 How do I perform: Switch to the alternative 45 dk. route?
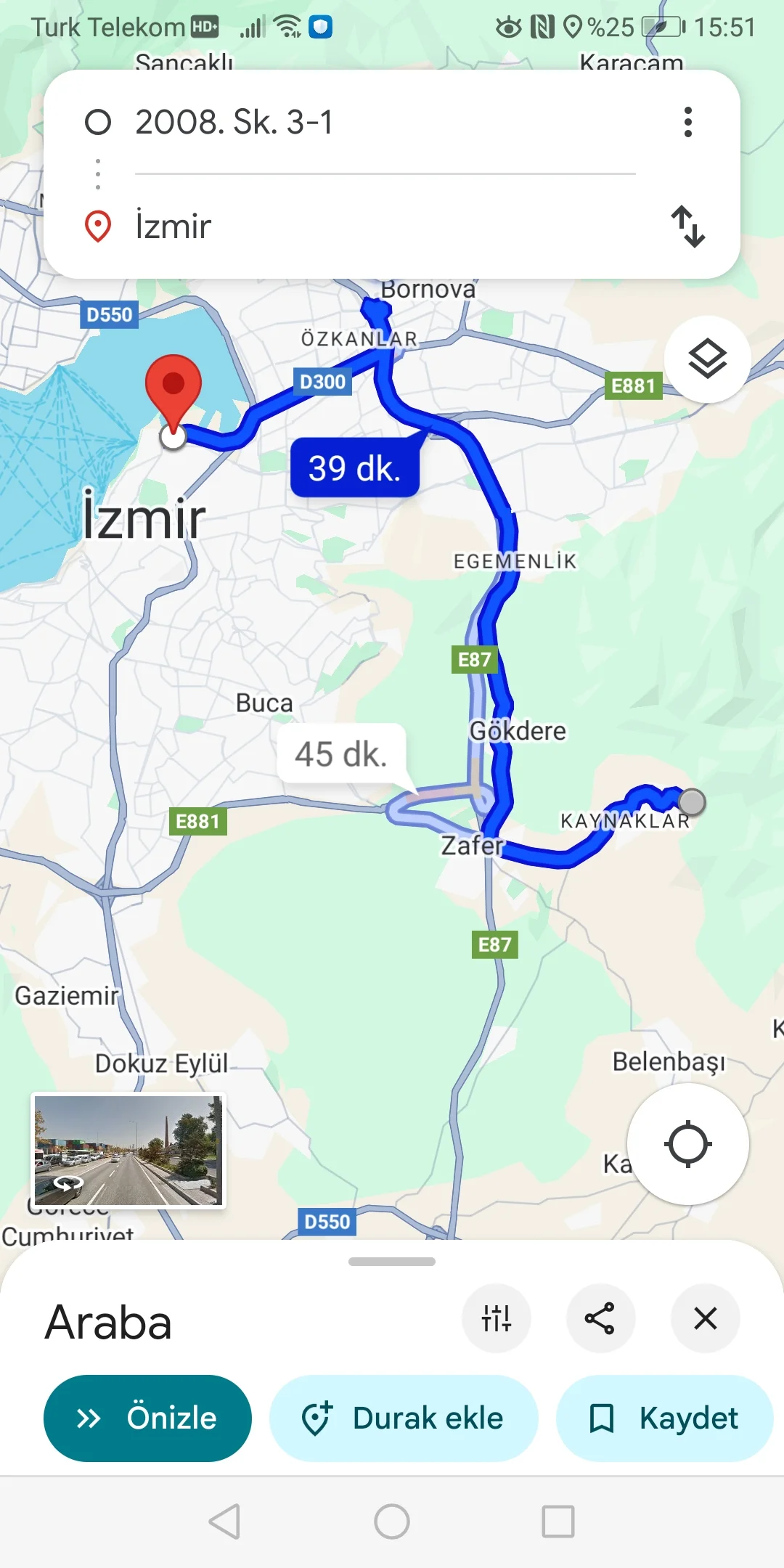pyautogui.click(x=342, y=755)
